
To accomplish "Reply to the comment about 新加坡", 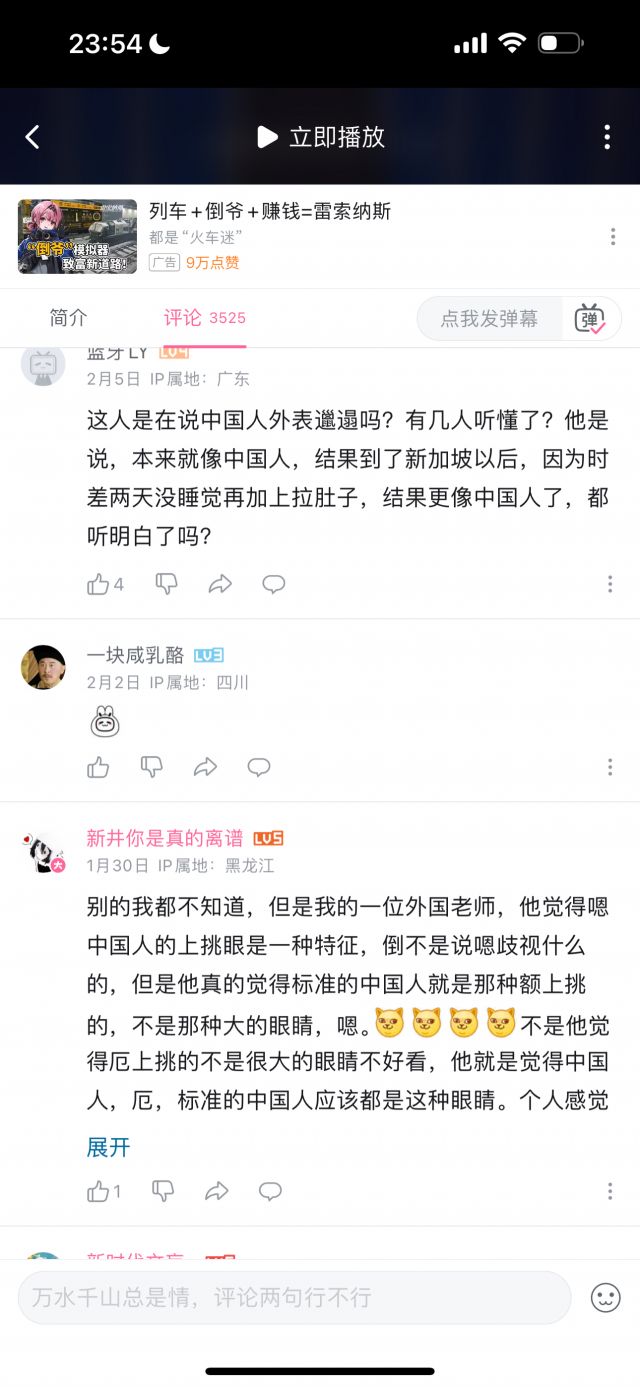I will [274, 584].
